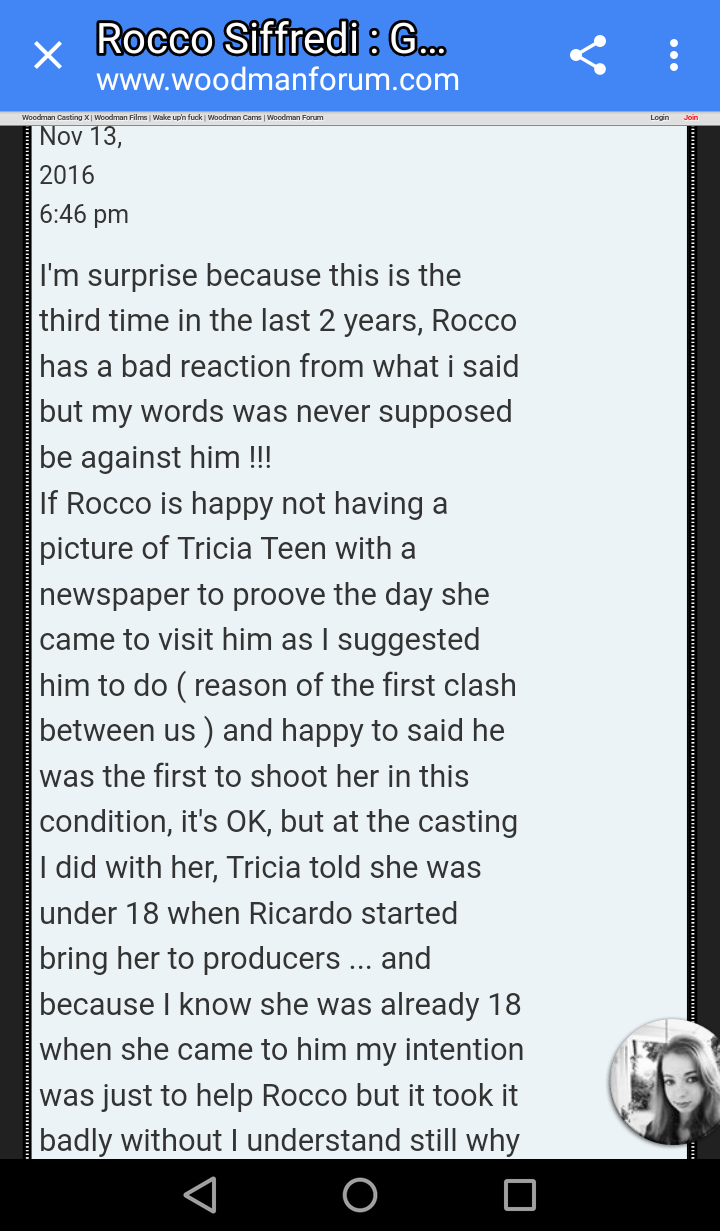Open the browser overflow menu
Viewport: 720px width, 1231px height.
point(674,55)
